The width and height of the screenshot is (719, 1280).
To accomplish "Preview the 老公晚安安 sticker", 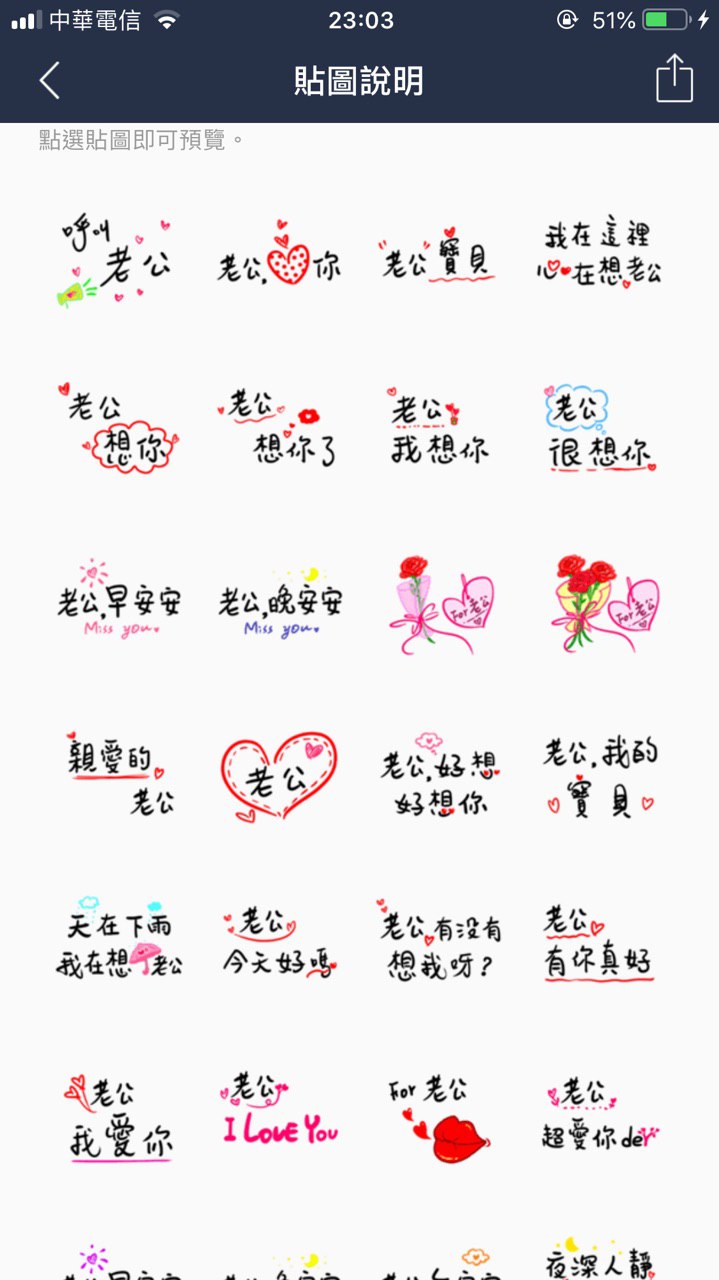I will 279,602.
